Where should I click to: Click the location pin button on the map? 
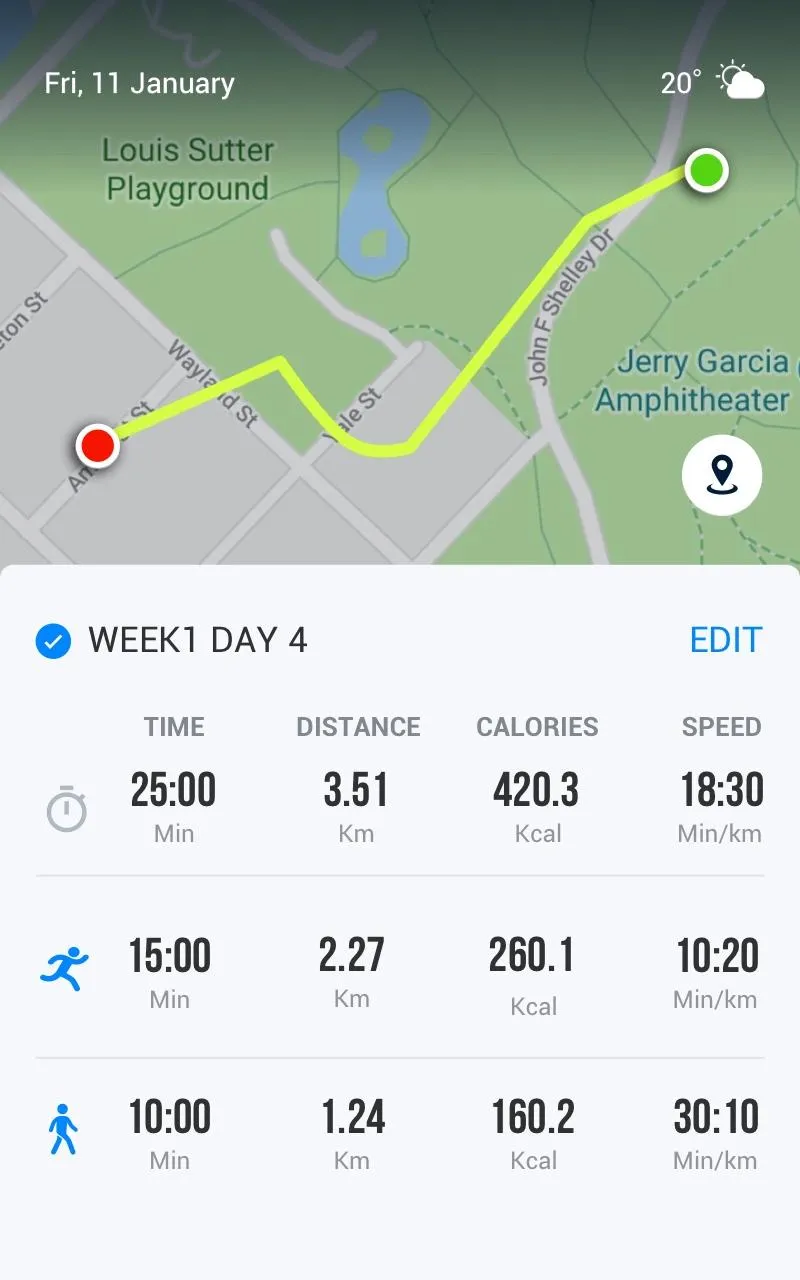coord(722,475)
